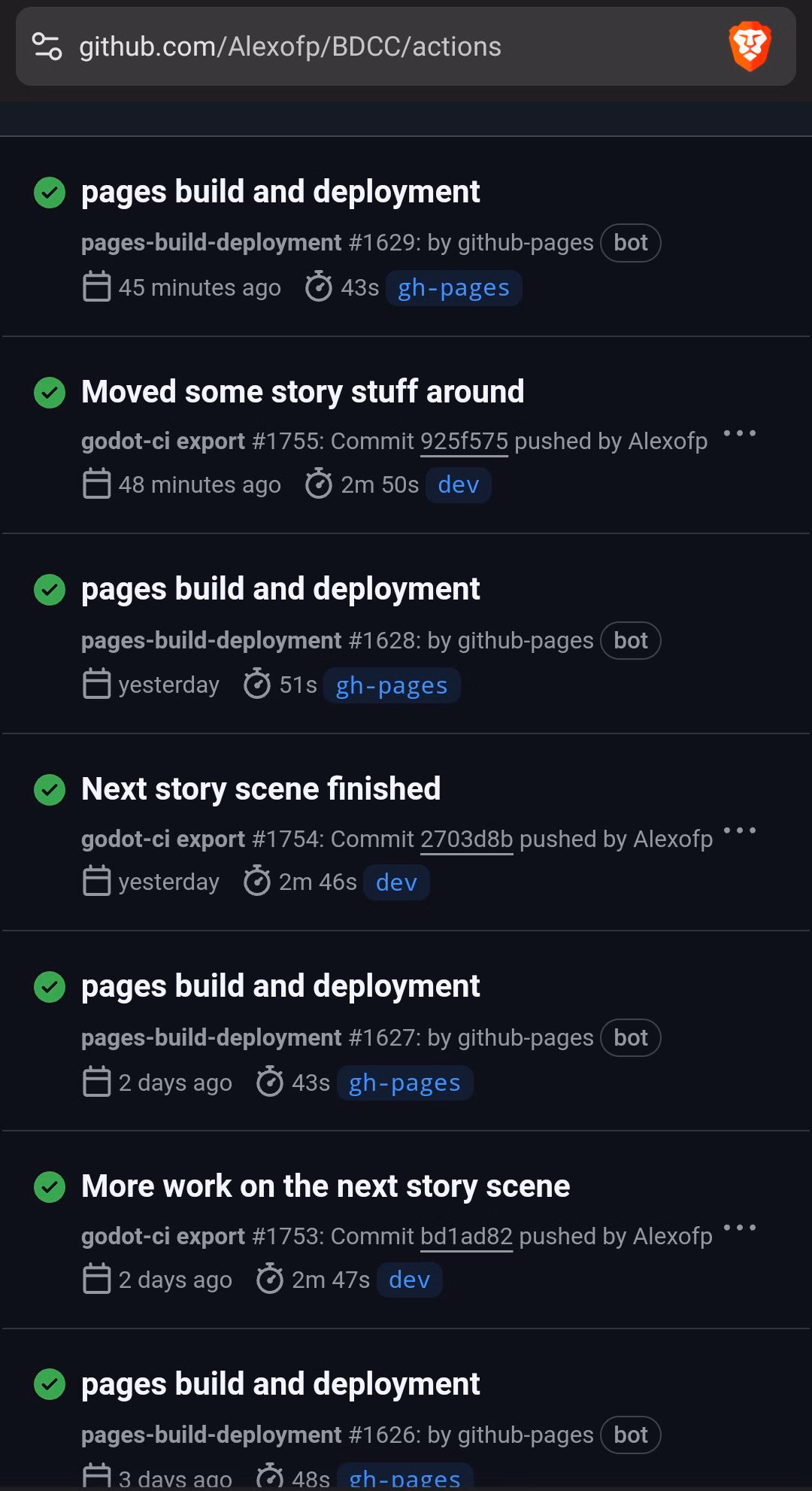Open the site settings icon in address bar
The height and width of the screenshot is (1491, 812).
pyautogui.click(x=47, y=47)
